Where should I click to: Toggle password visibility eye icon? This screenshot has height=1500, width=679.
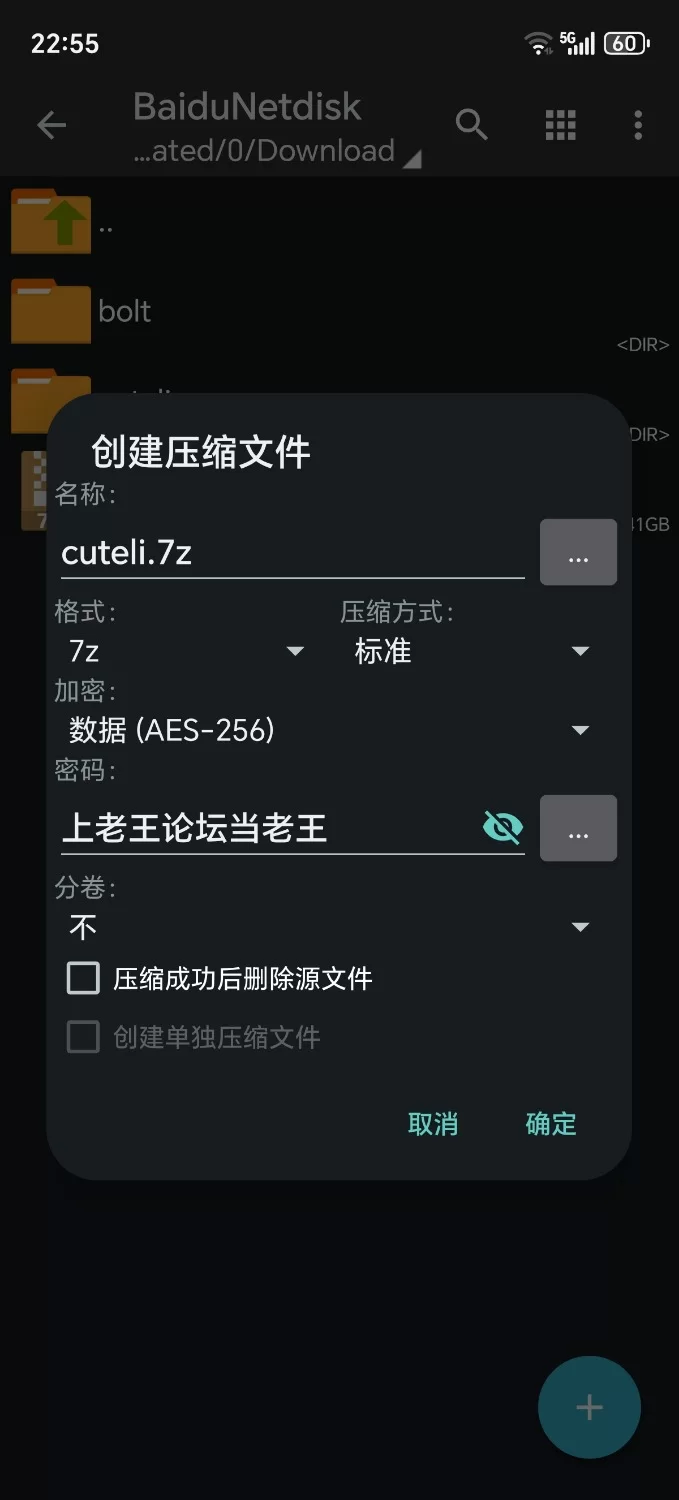(x=502, y=827)
